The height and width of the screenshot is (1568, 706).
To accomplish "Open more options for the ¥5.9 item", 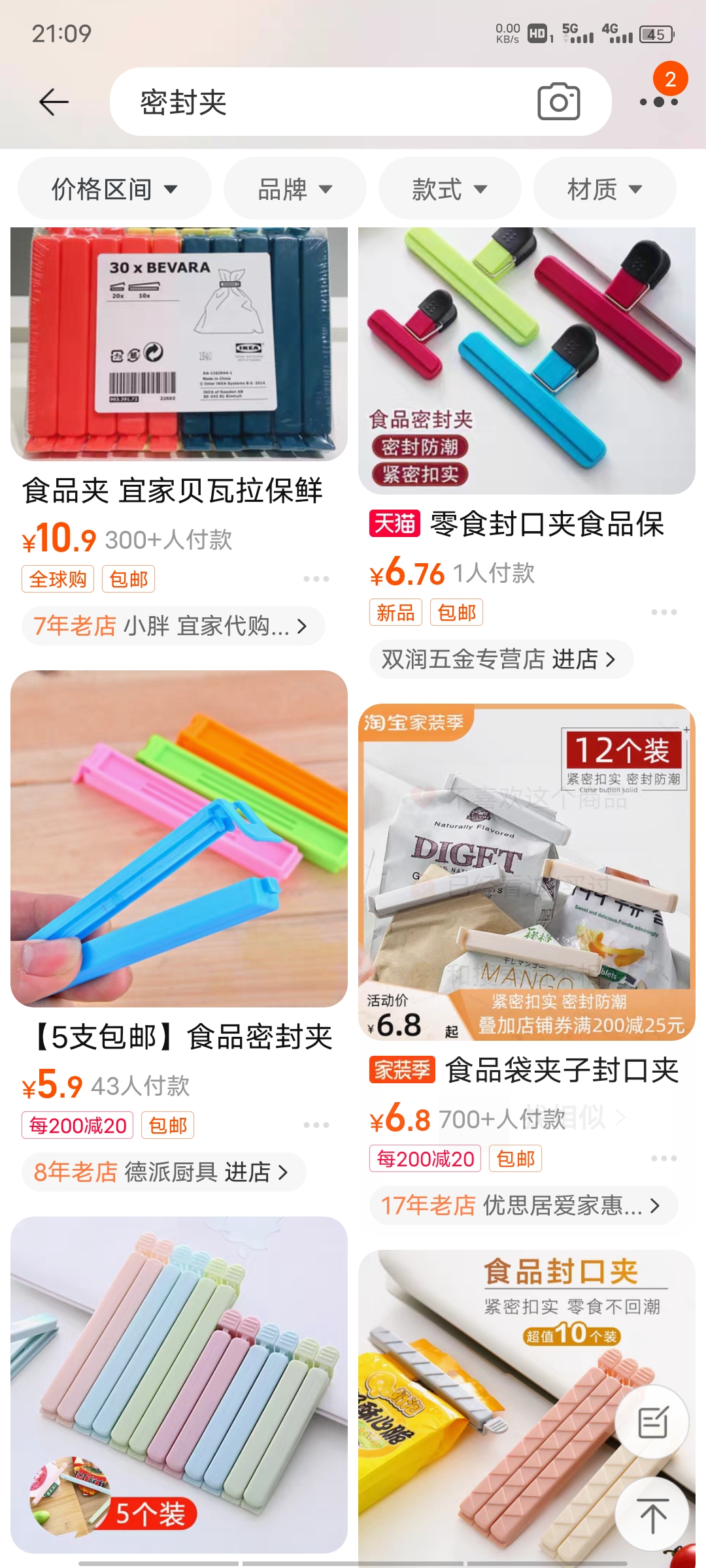I will [x=316, y=1125].
